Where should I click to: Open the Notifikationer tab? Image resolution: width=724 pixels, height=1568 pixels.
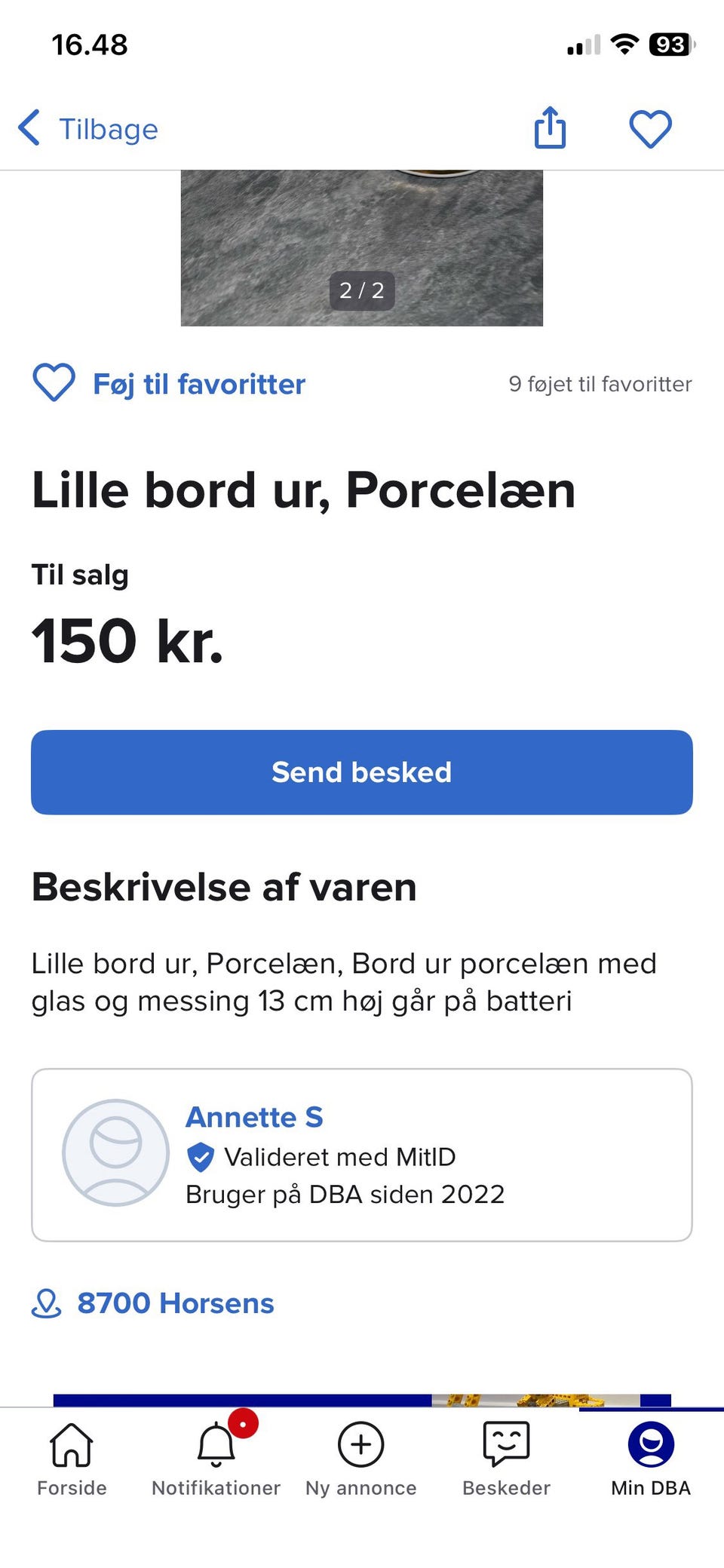click(216, 1459)
